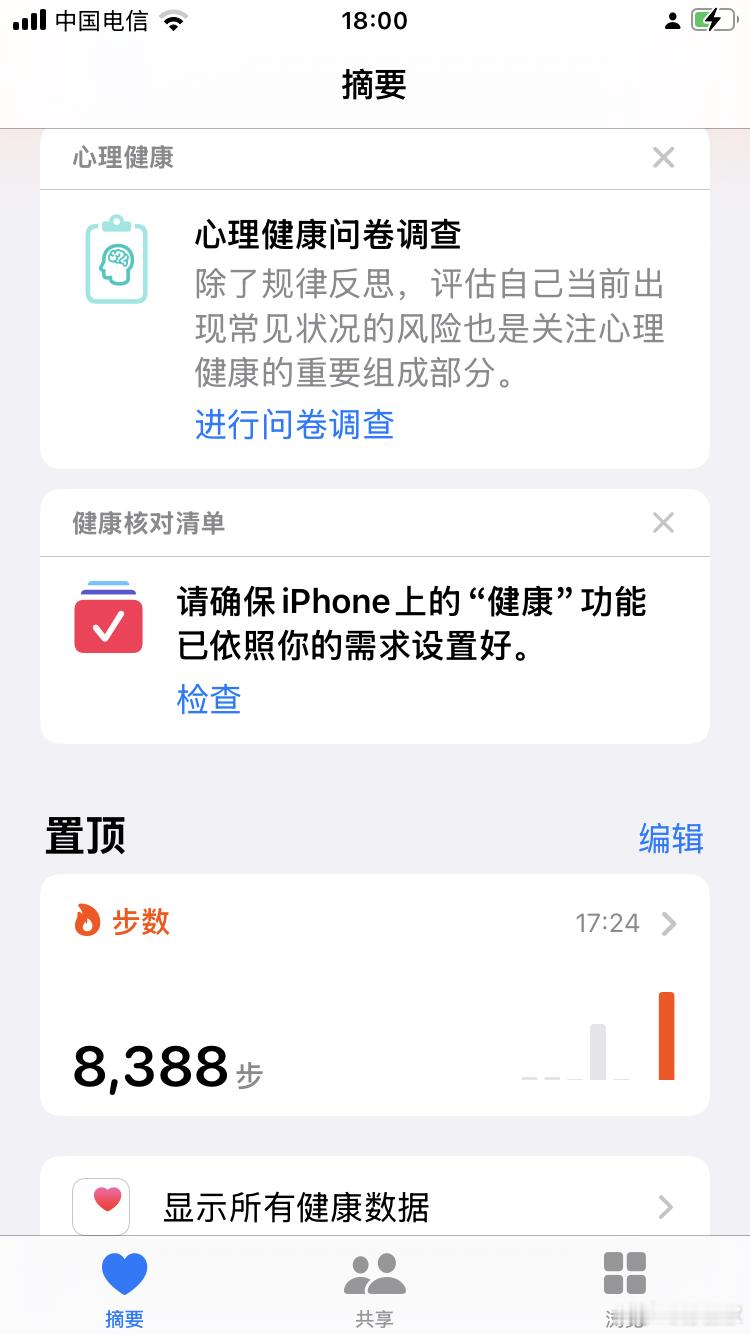Tap the 检查 link
Screen dimensions: 750x1334
point(209,700)
